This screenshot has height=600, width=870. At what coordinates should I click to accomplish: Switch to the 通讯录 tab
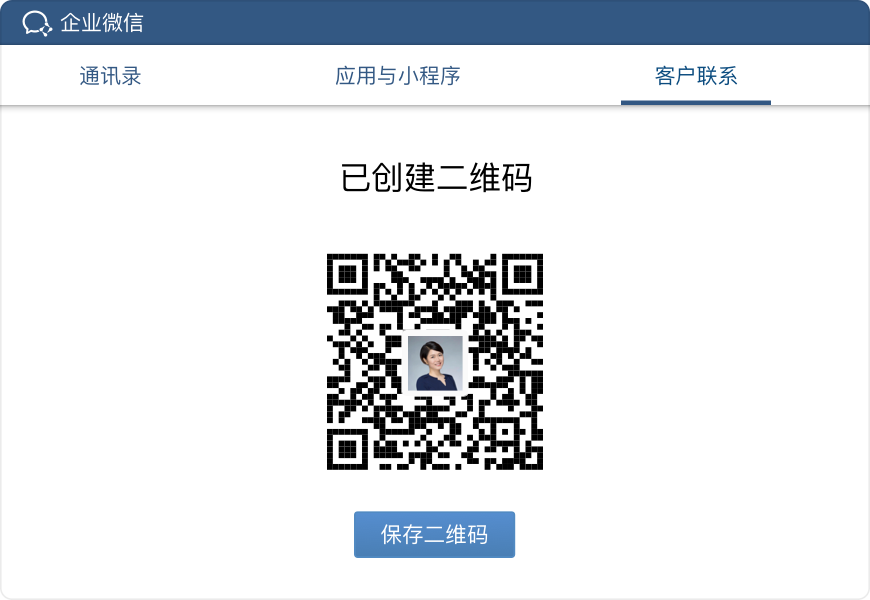[x=111, y=76]
